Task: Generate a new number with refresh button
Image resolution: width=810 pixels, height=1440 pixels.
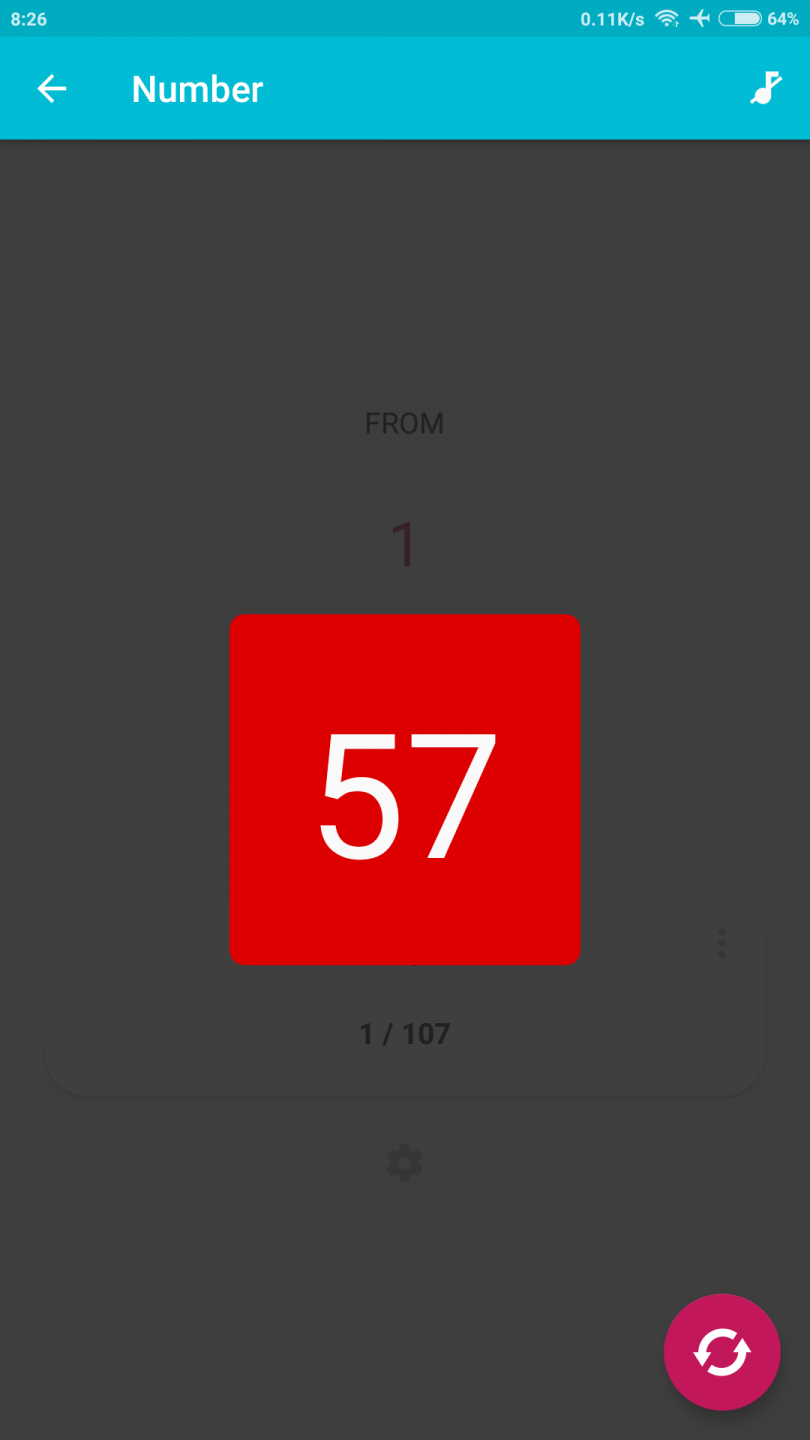Action: pyautogui.click(x=722, y=1352)
